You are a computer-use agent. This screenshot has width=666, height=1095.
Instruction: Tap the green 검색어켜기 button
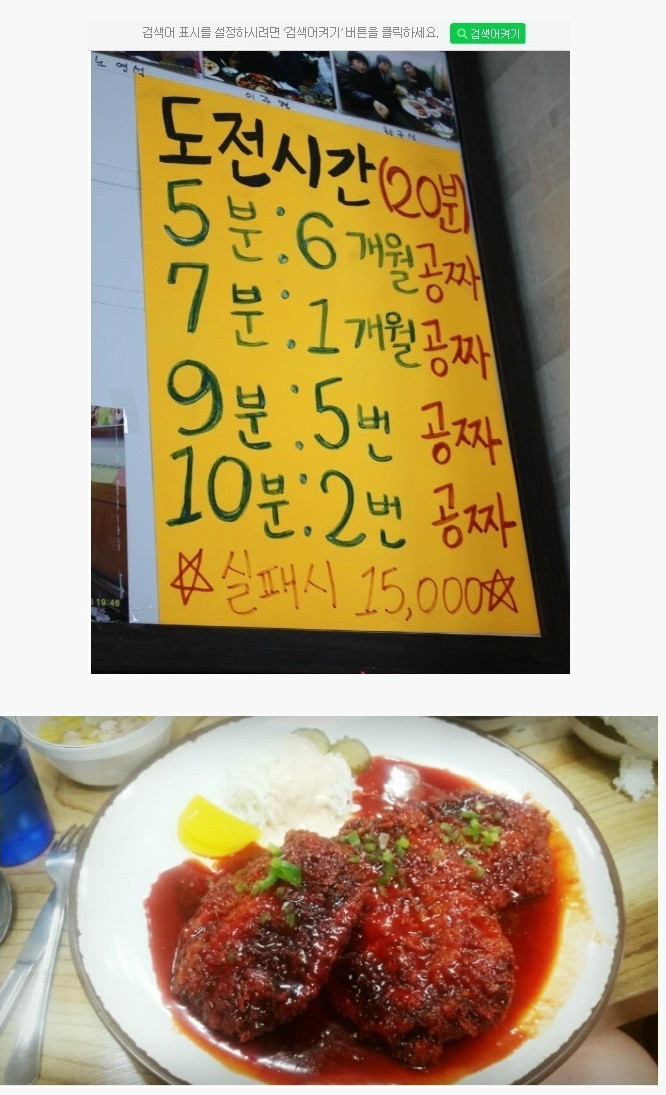pos(487,34)
